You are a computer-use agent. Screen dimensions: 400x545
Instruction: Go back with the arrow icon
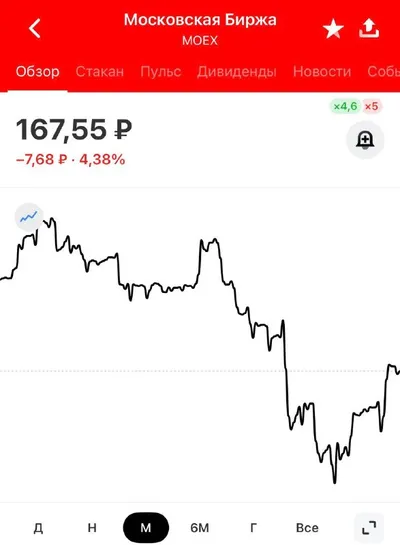(x=34, y=29)
